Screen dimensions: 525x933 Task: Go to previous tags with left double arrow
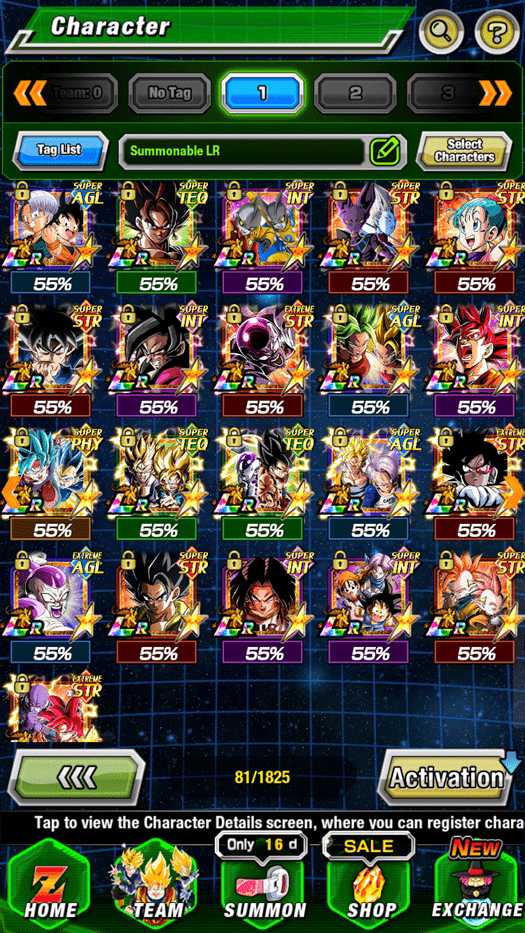29,93
